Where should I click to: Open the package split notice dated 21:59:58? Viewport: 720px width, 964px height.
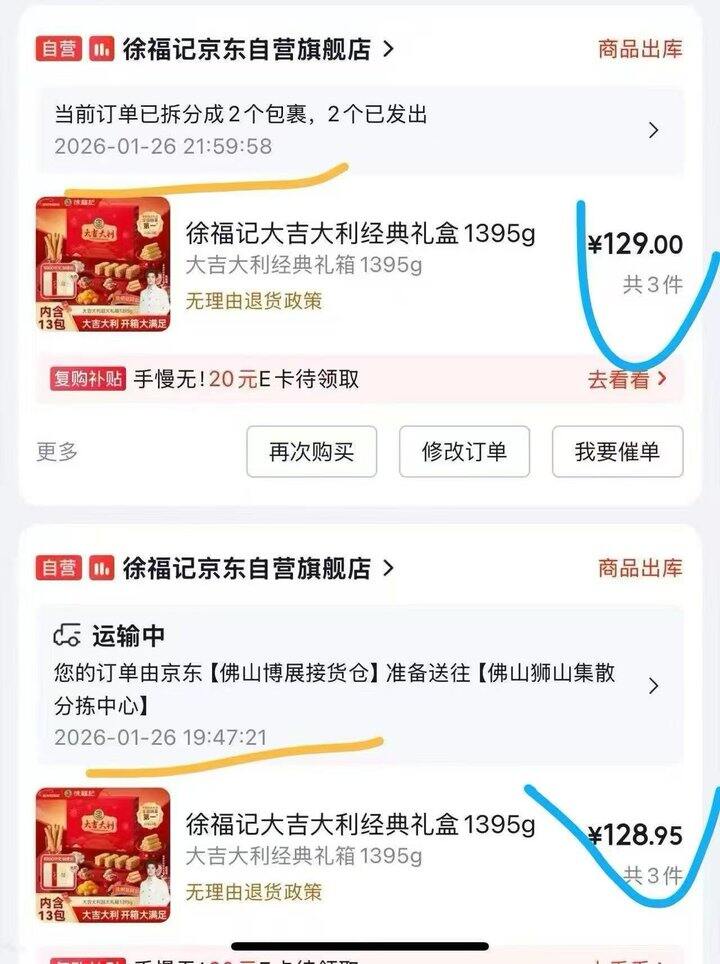point(360,130)
